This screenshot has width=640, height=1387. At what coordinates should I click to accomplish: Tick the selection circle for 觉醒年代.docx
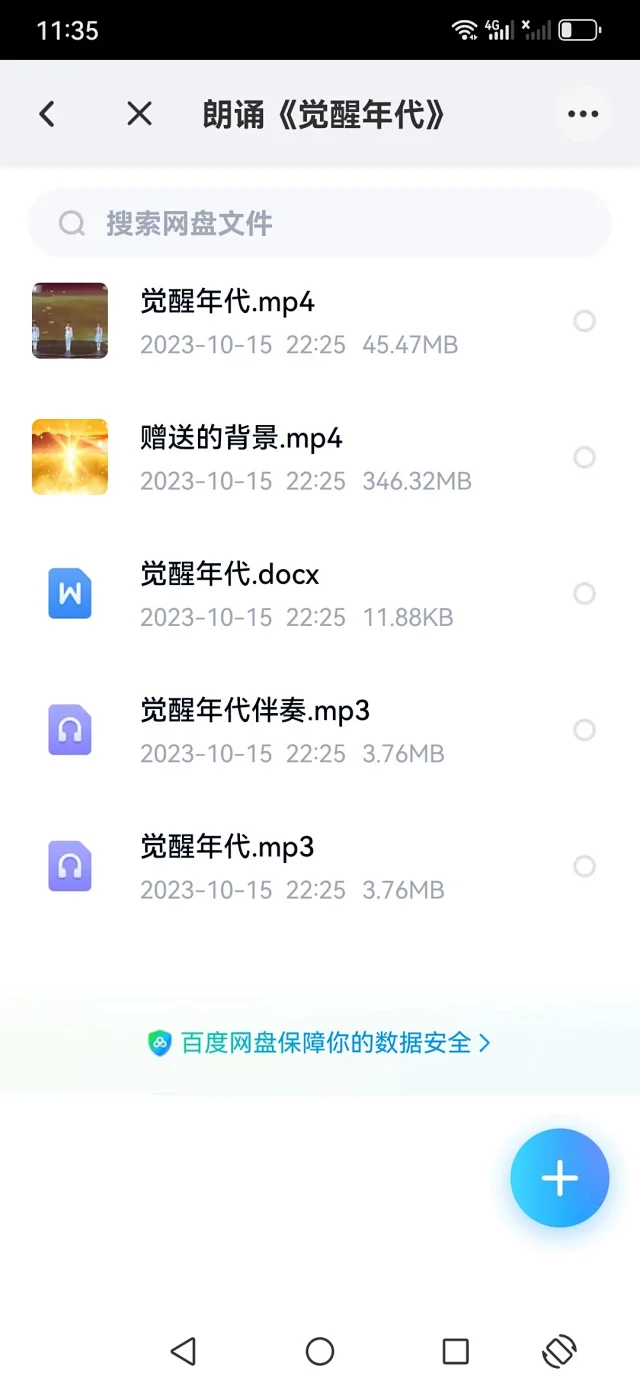click(x=584, y=594)
